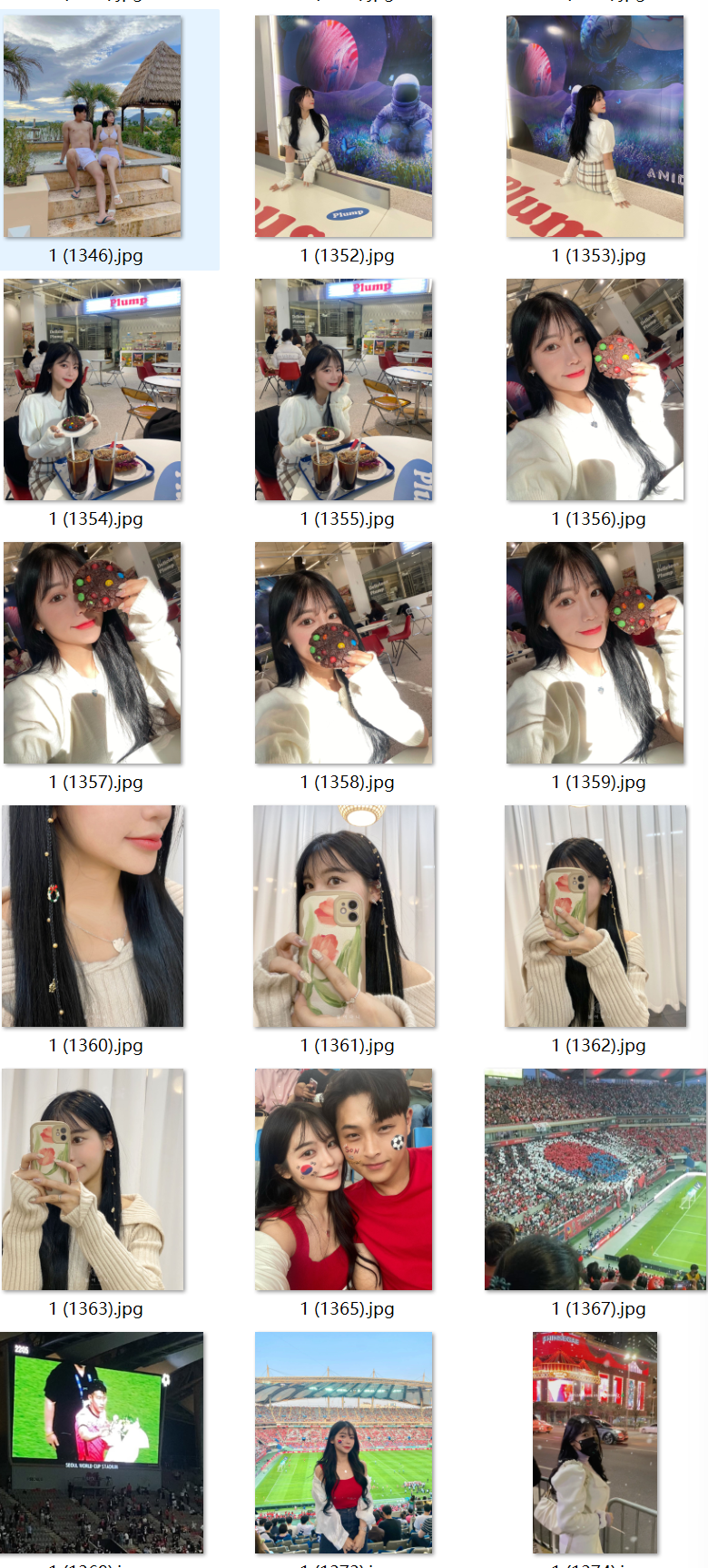Tap the photo named 1 (1354).jpg
This screenshot has height=1568, width=708.
[x=93, y=390]
